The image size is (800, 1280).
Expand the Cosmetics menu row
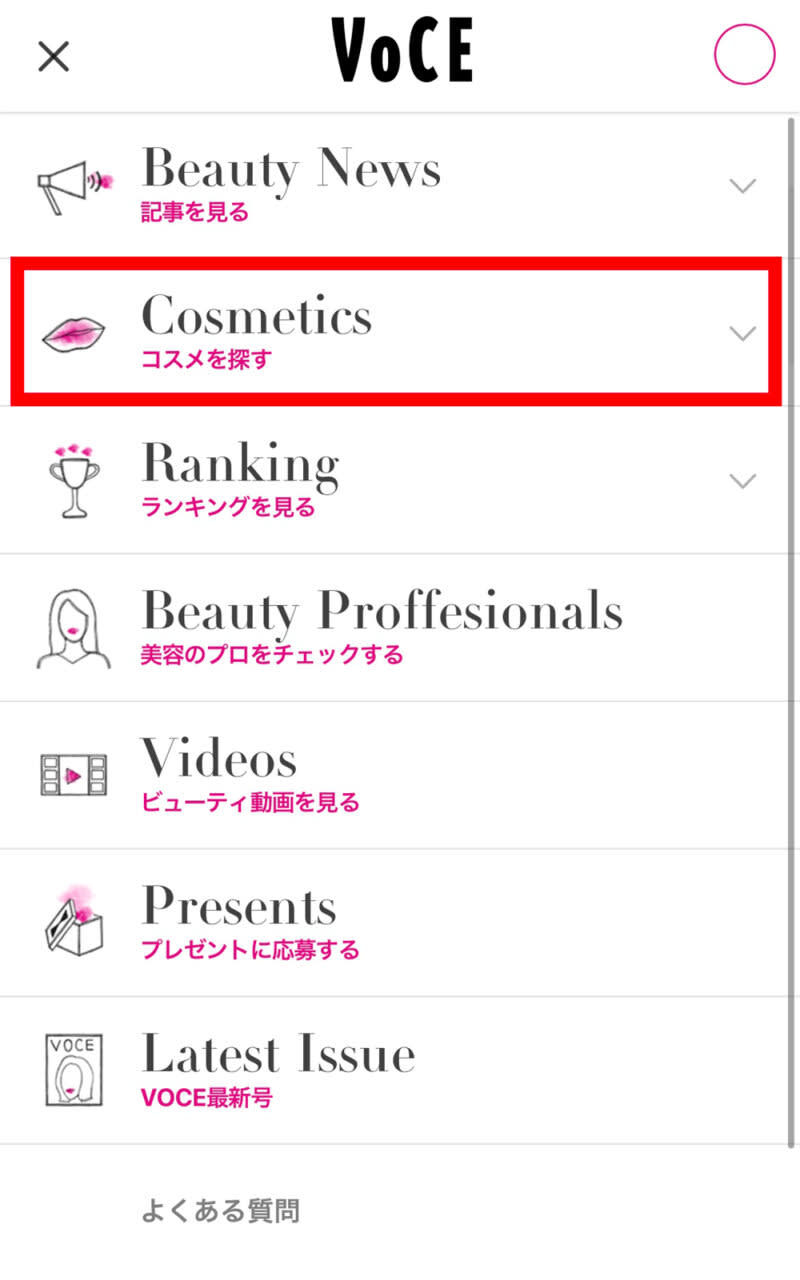pos(742,333)
